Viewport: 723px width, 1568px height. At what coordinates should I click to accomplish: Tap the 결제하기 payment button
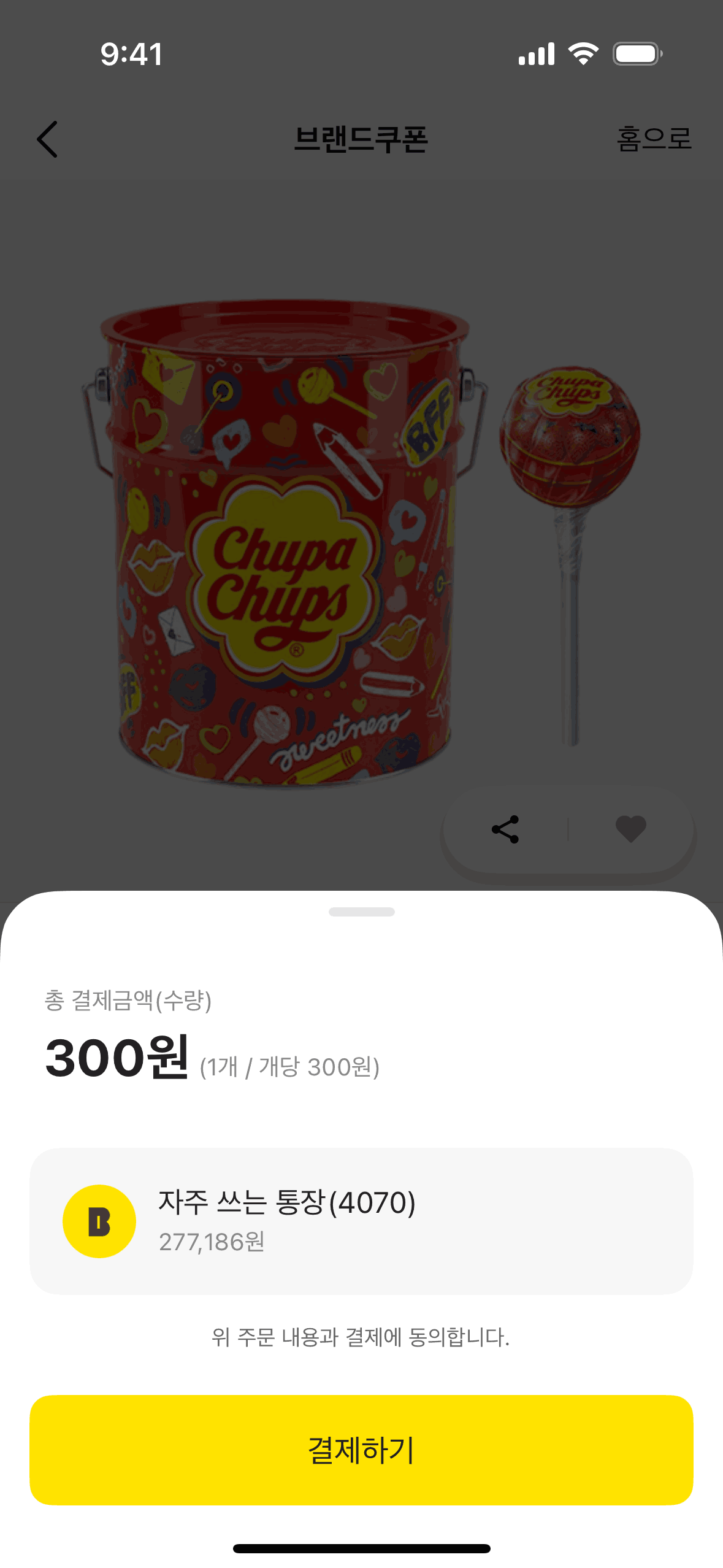[361, 1449]
